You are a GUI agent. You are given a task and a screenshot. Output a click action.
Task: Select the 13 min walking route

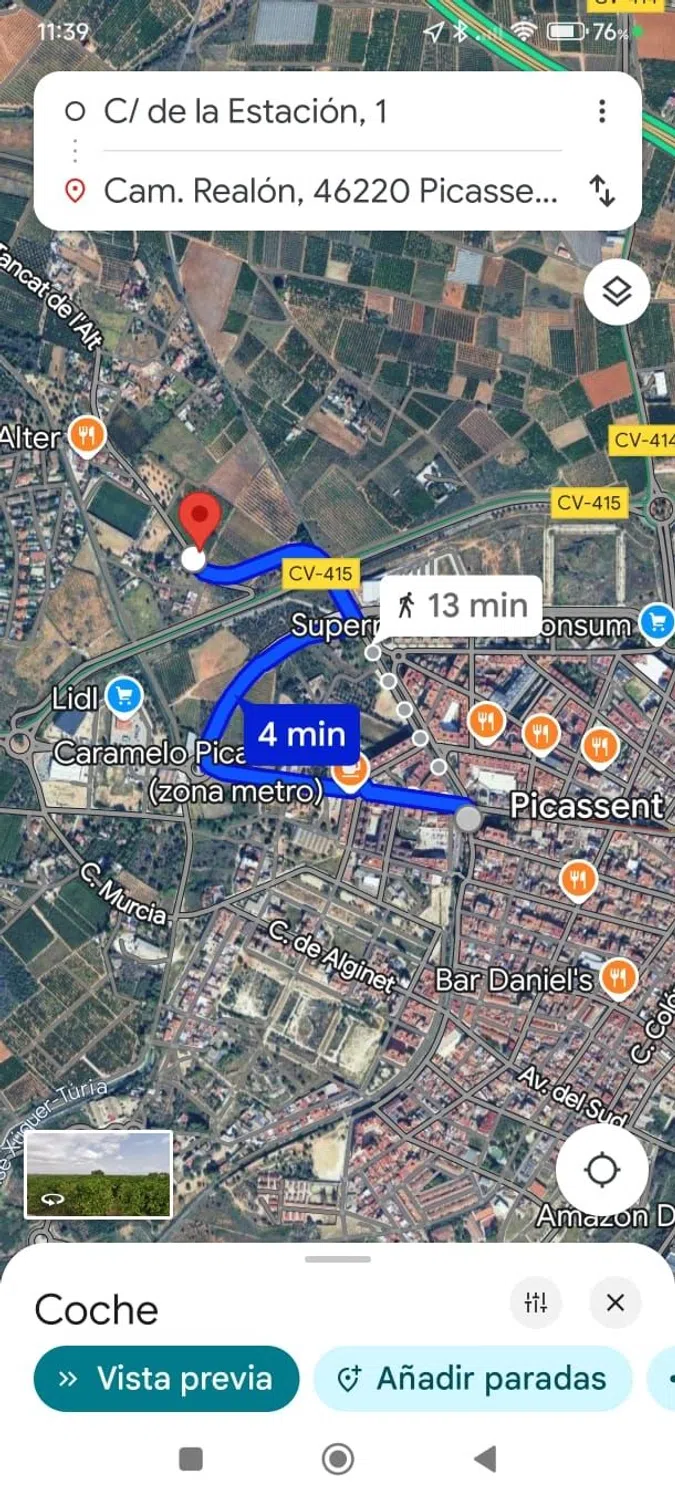click(x=461, y=604)
